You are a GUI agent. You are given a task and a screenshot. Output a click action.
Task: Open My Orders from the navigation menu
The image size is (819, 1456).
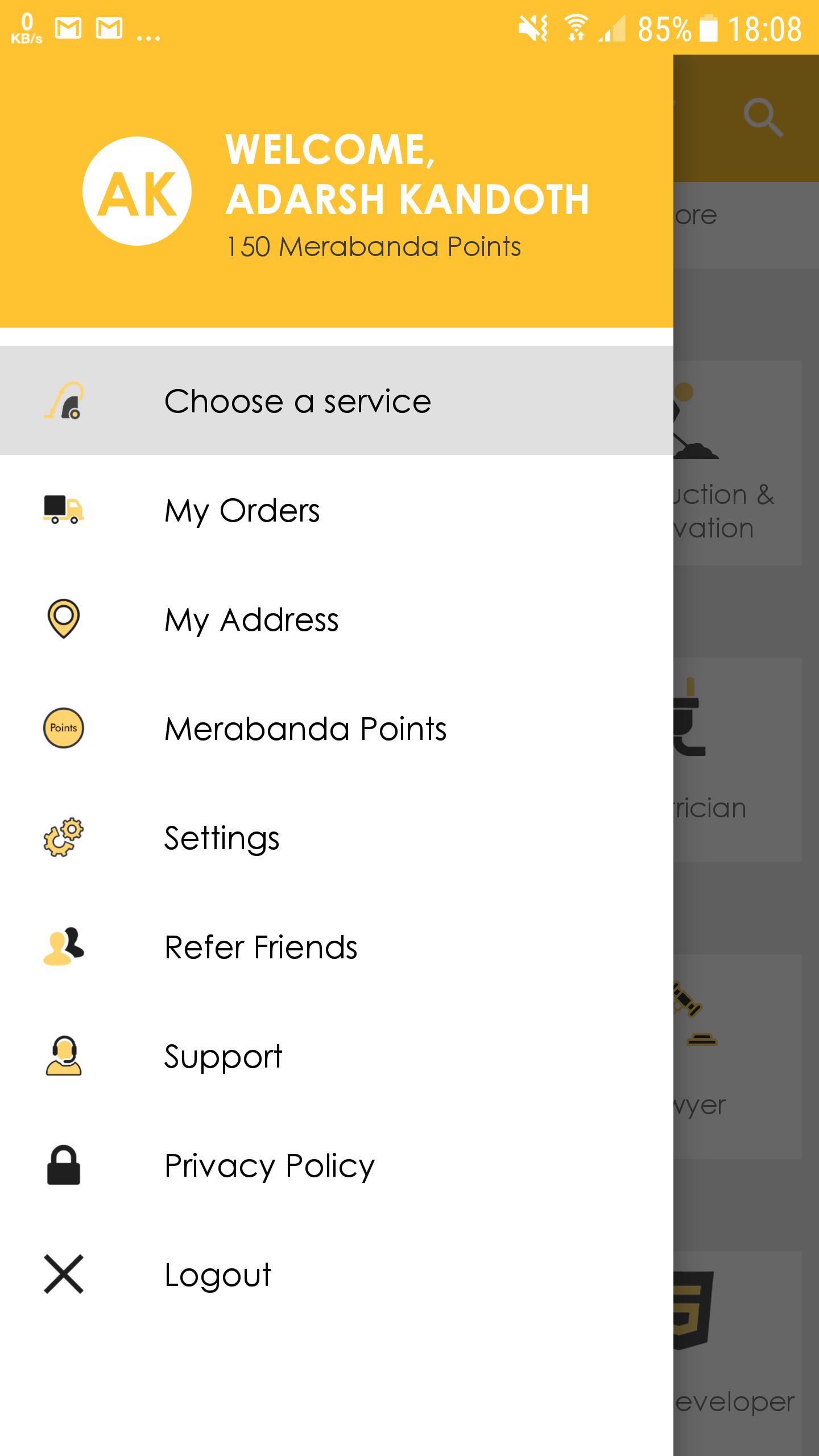coord(242,510)
